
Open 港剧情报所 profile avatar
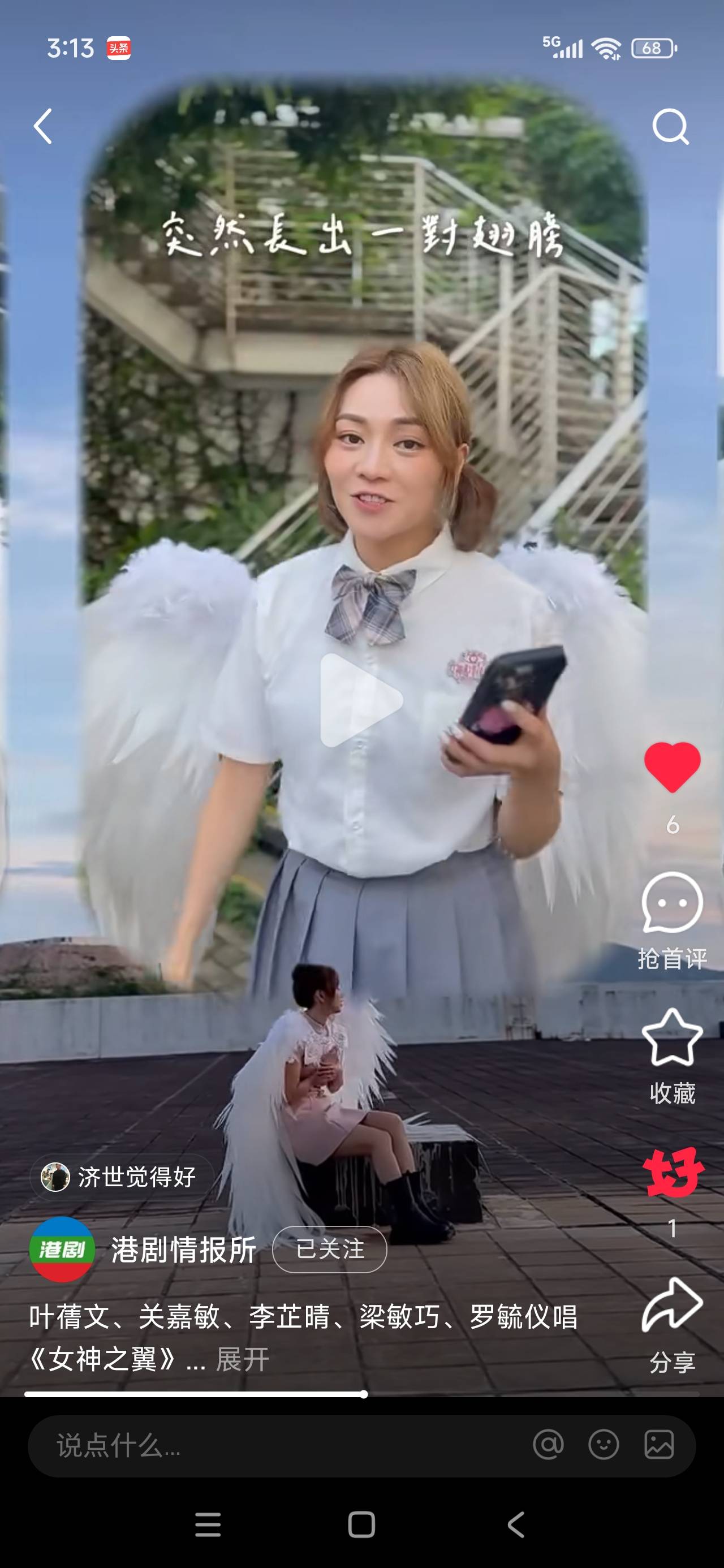[x=62, y=1249]
